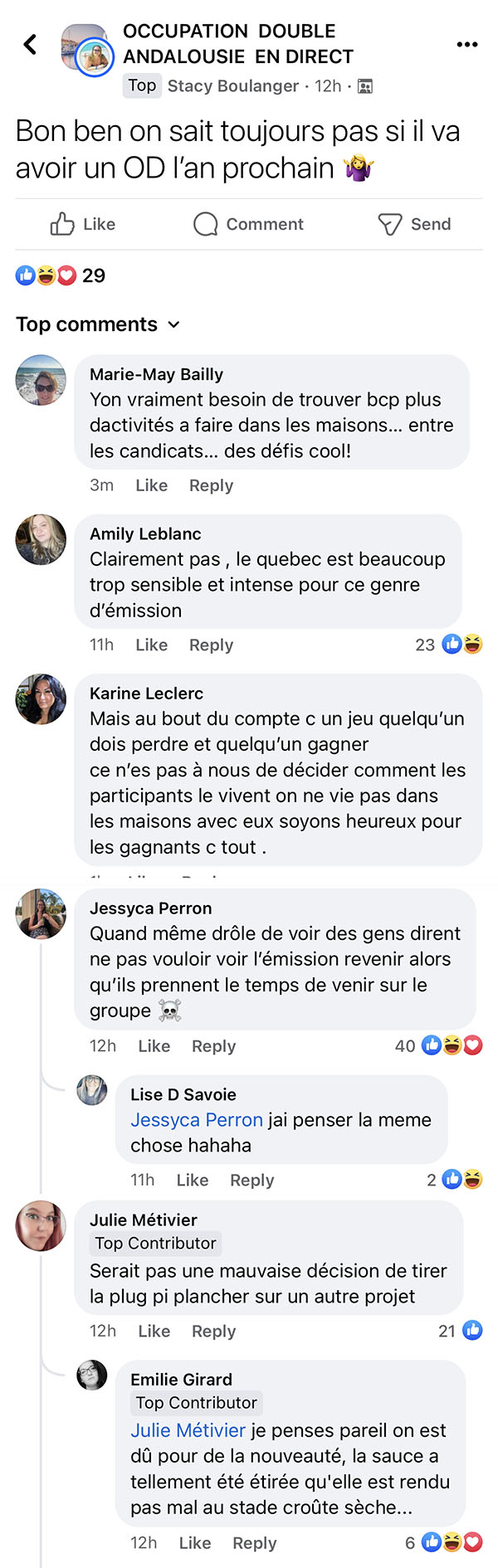Comment on the post
Image resolution: width=498 pixels, height=1568 pixels.
pyautogui.click(x=248, y=224)
